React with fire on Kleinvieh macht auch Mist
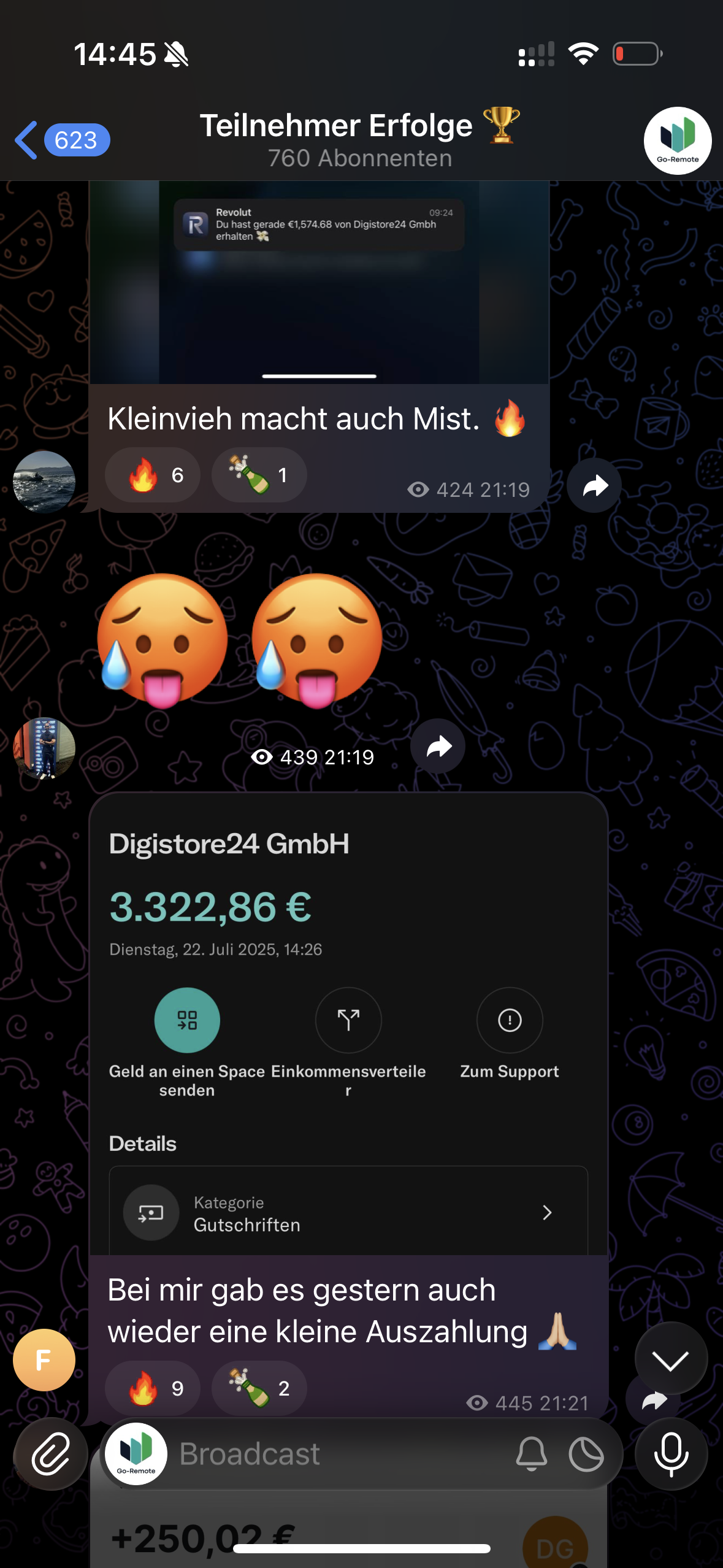 (153, 475)
